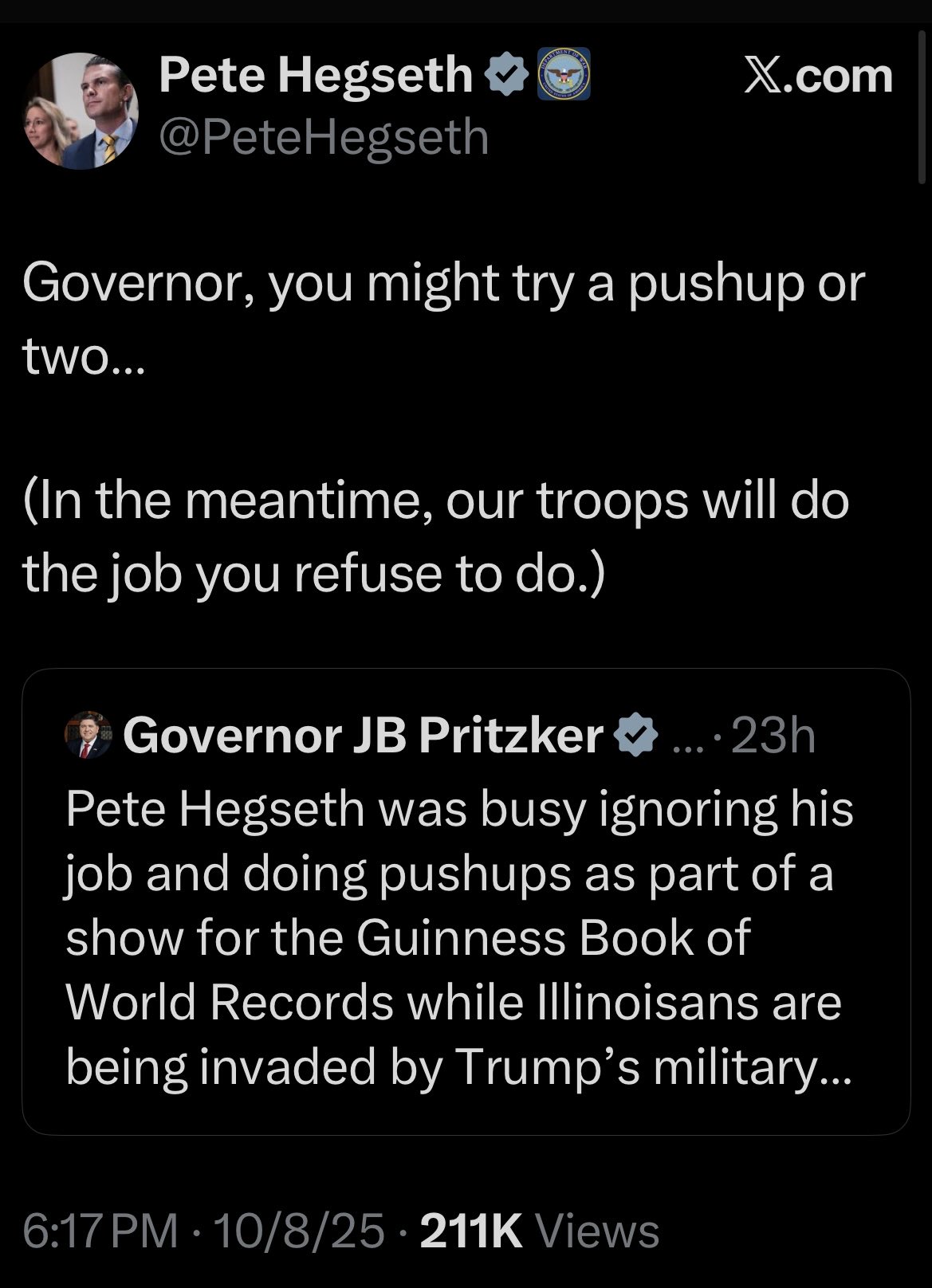
Task: Open Pete Hegseth's profile picture
Action: [81, 111]
